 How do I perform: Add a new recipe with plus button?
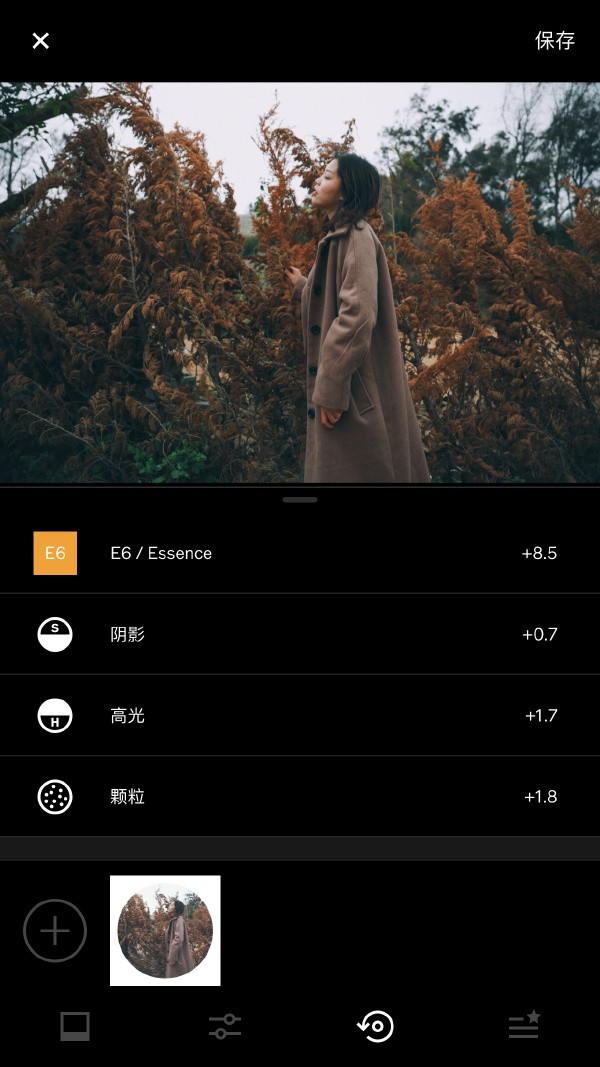pyautogui.click(x=55, y=931)
